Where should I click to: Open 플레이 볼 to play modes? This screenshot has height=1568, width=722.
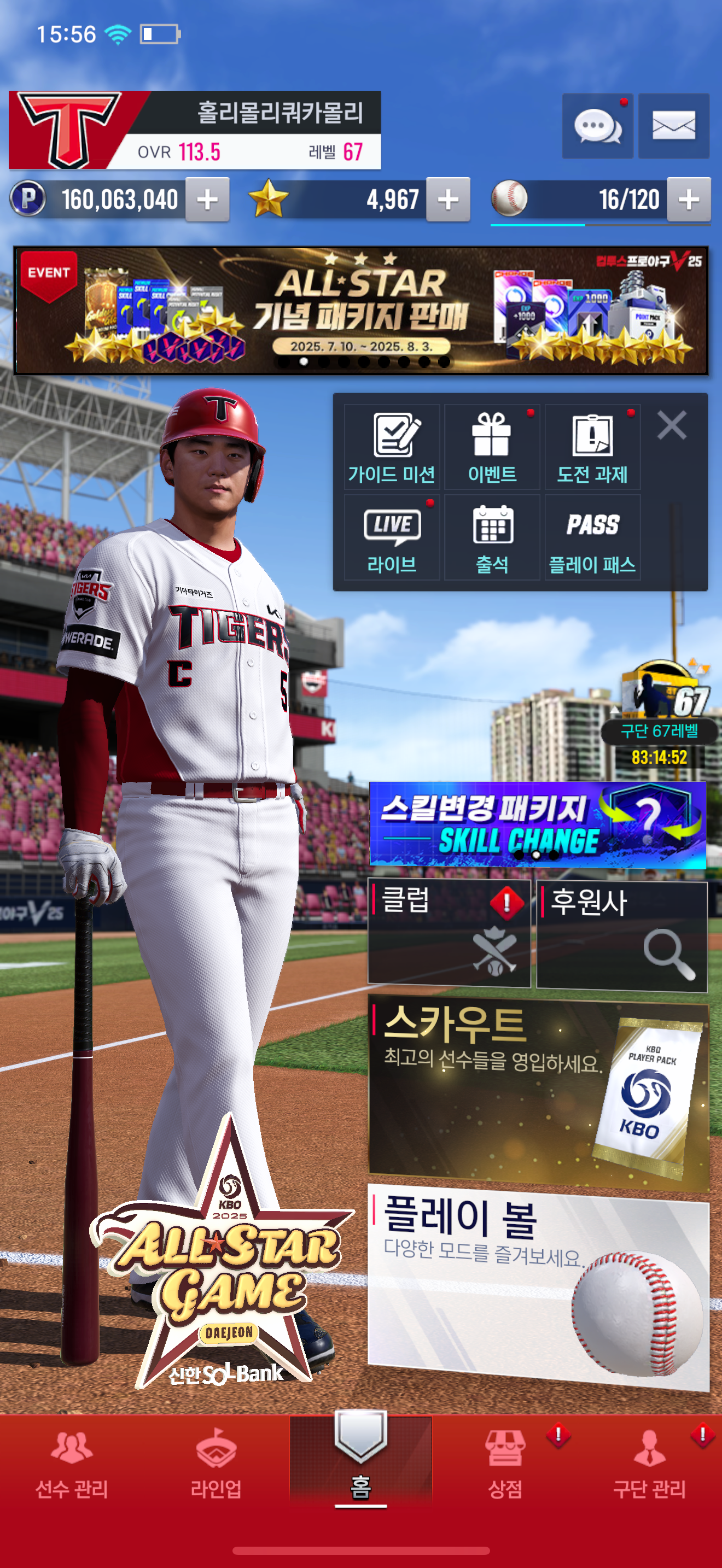(539, 1288)
